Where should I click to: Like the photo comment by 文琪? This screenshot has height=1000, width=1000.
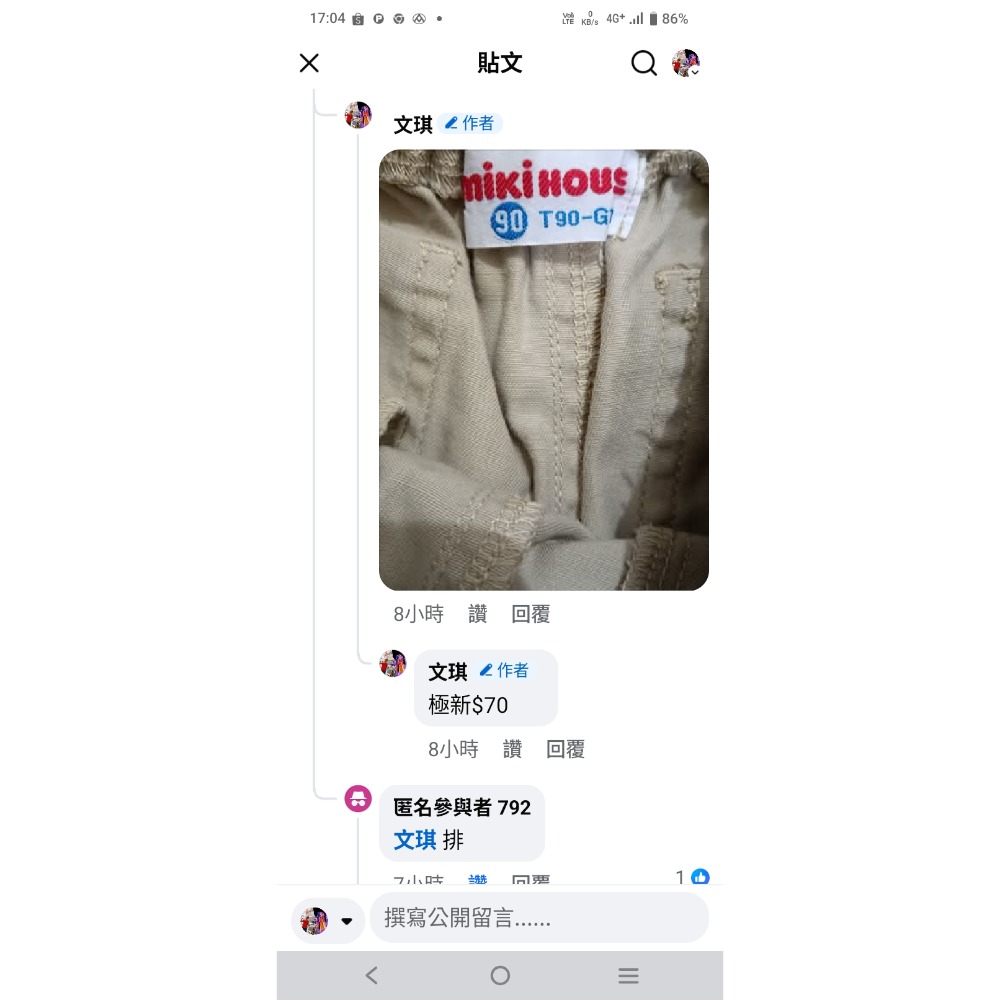click(478, 615)
